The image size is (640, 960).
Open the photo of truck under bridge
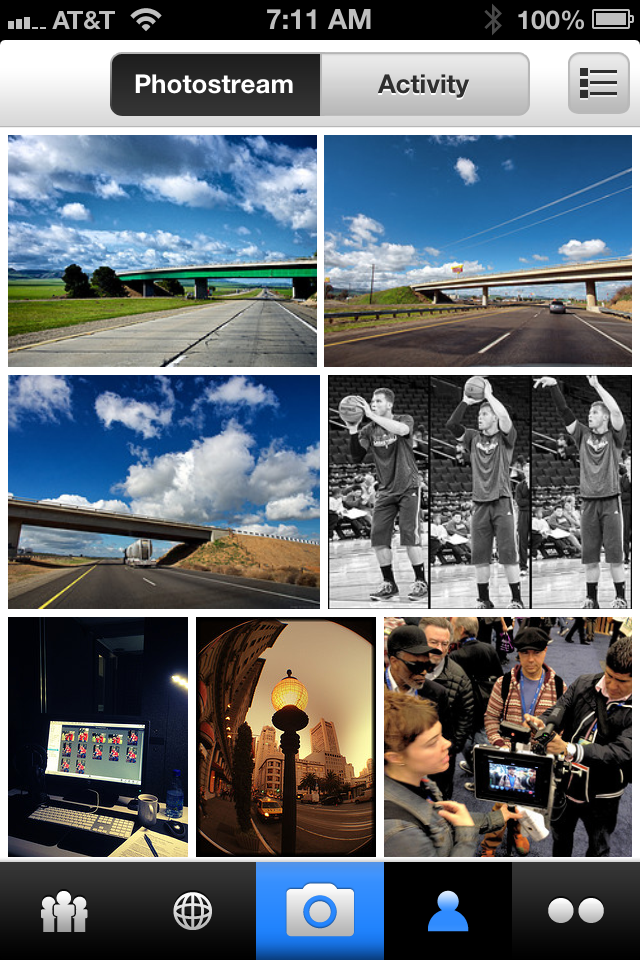[164, 492]
